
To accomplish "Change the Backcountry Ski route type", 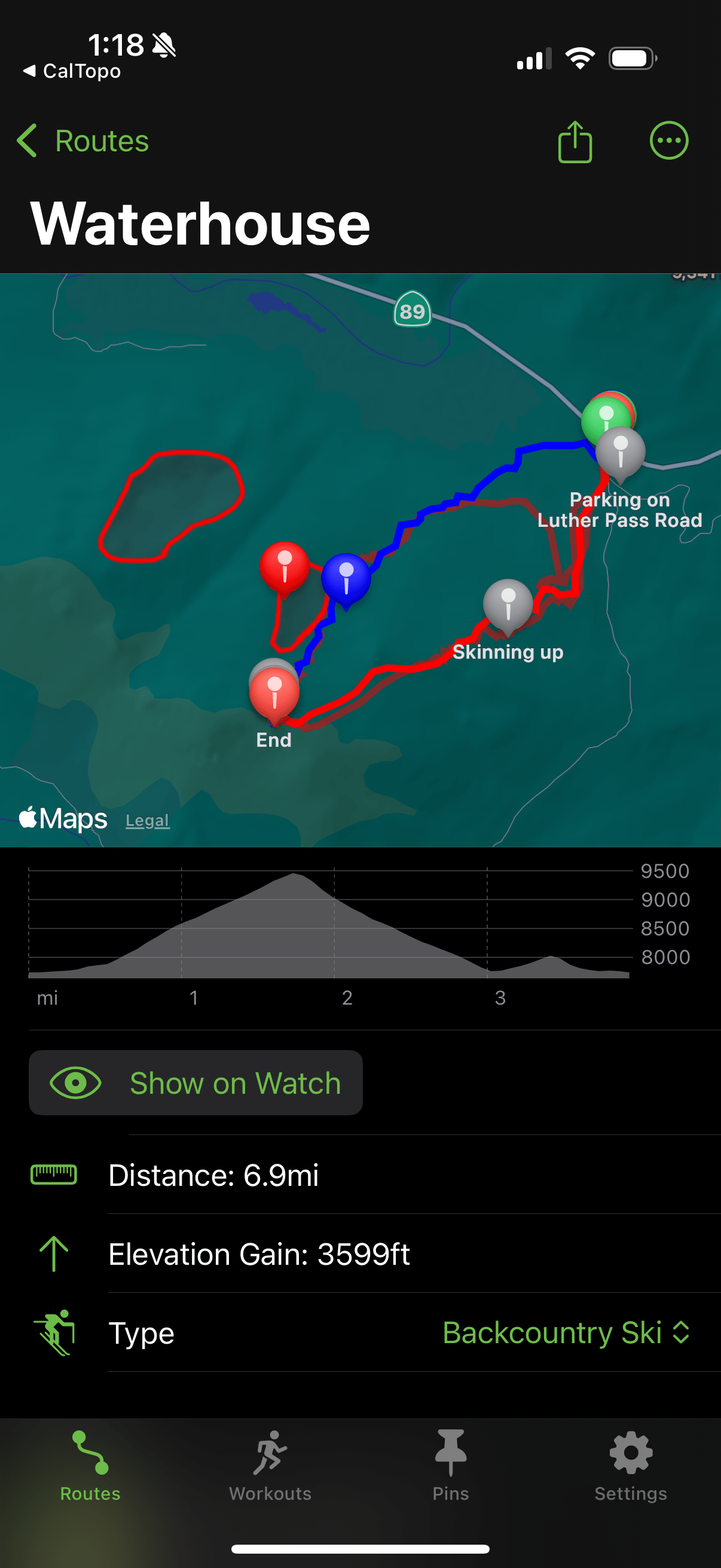I will point(566,1332).
